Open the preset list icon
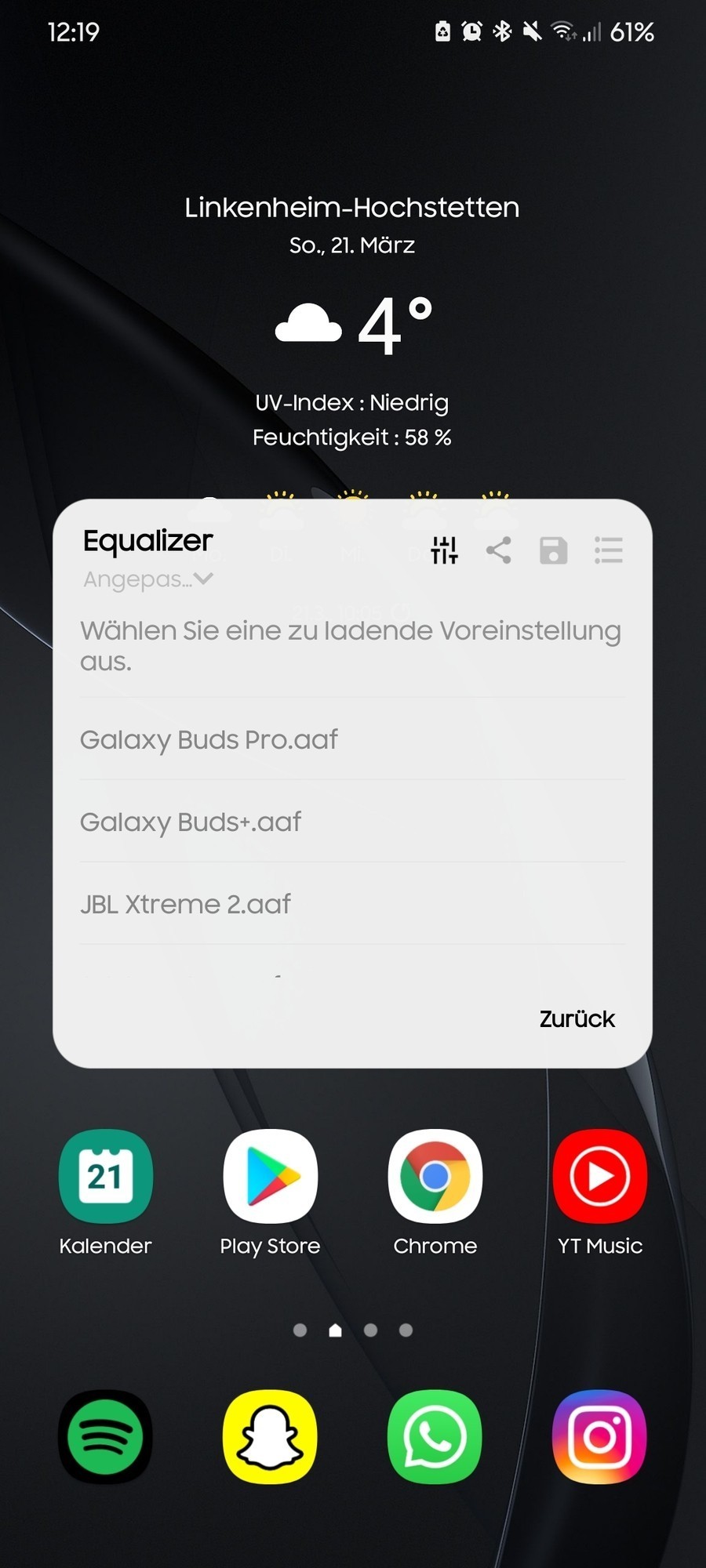The image size is (706, 1568). [x=608, y=550]
